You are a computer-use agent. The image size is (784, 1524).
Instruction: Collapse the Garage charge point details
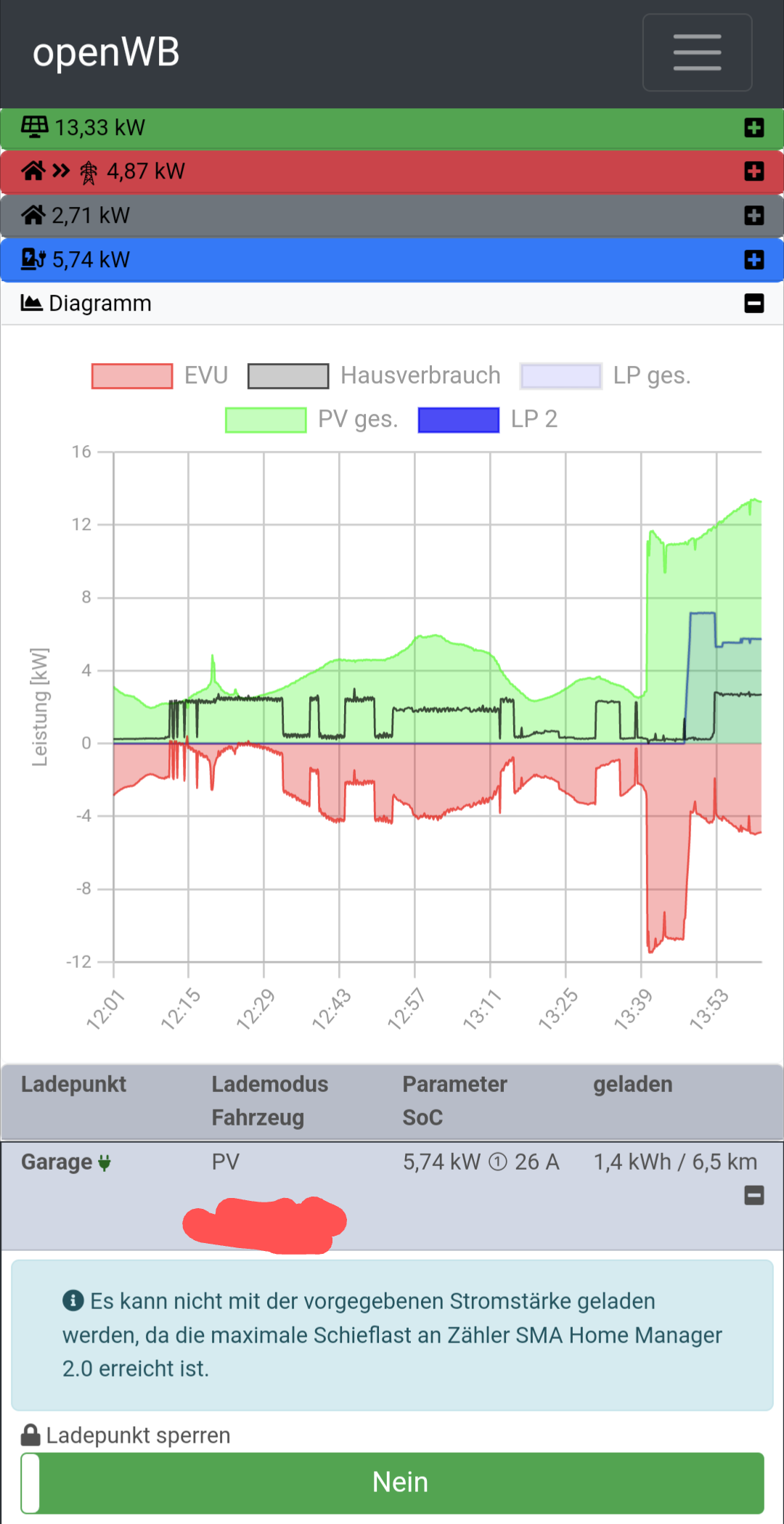coord(754,1195)
